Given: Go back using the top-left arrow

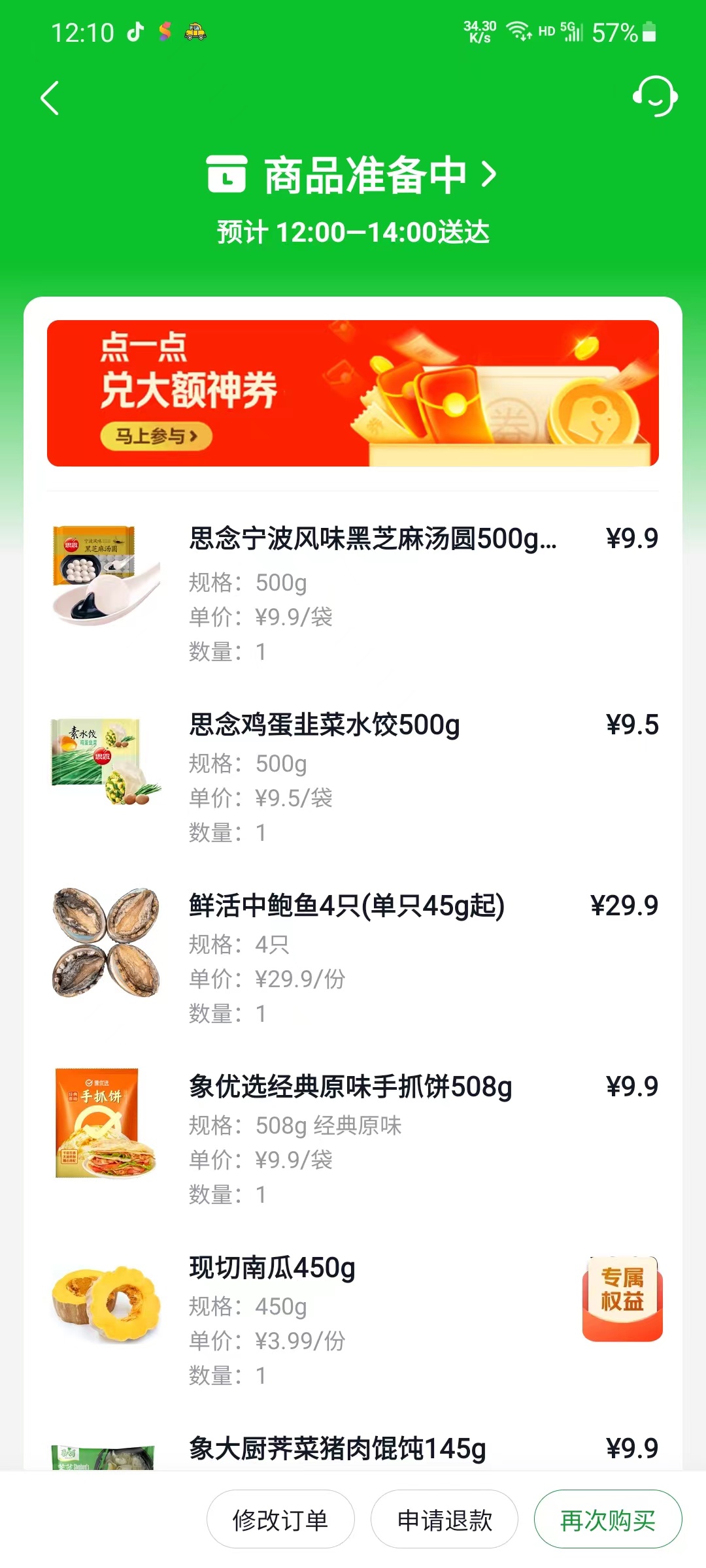Looking at the screenshot, I should [50, 98].
